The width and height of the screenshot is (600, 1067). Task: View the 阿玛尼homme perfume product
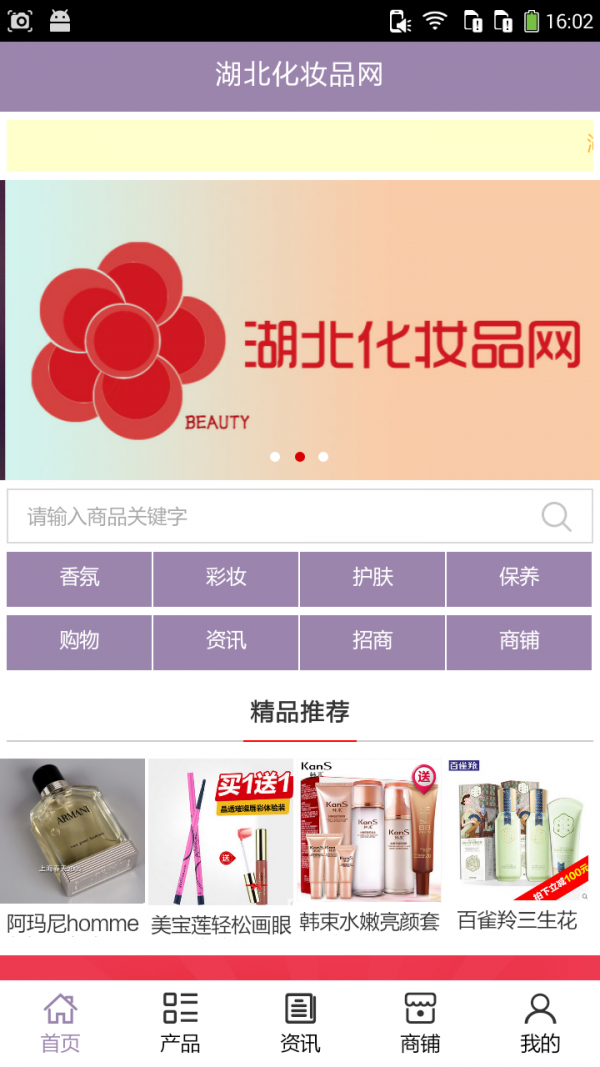click(73, 845)
